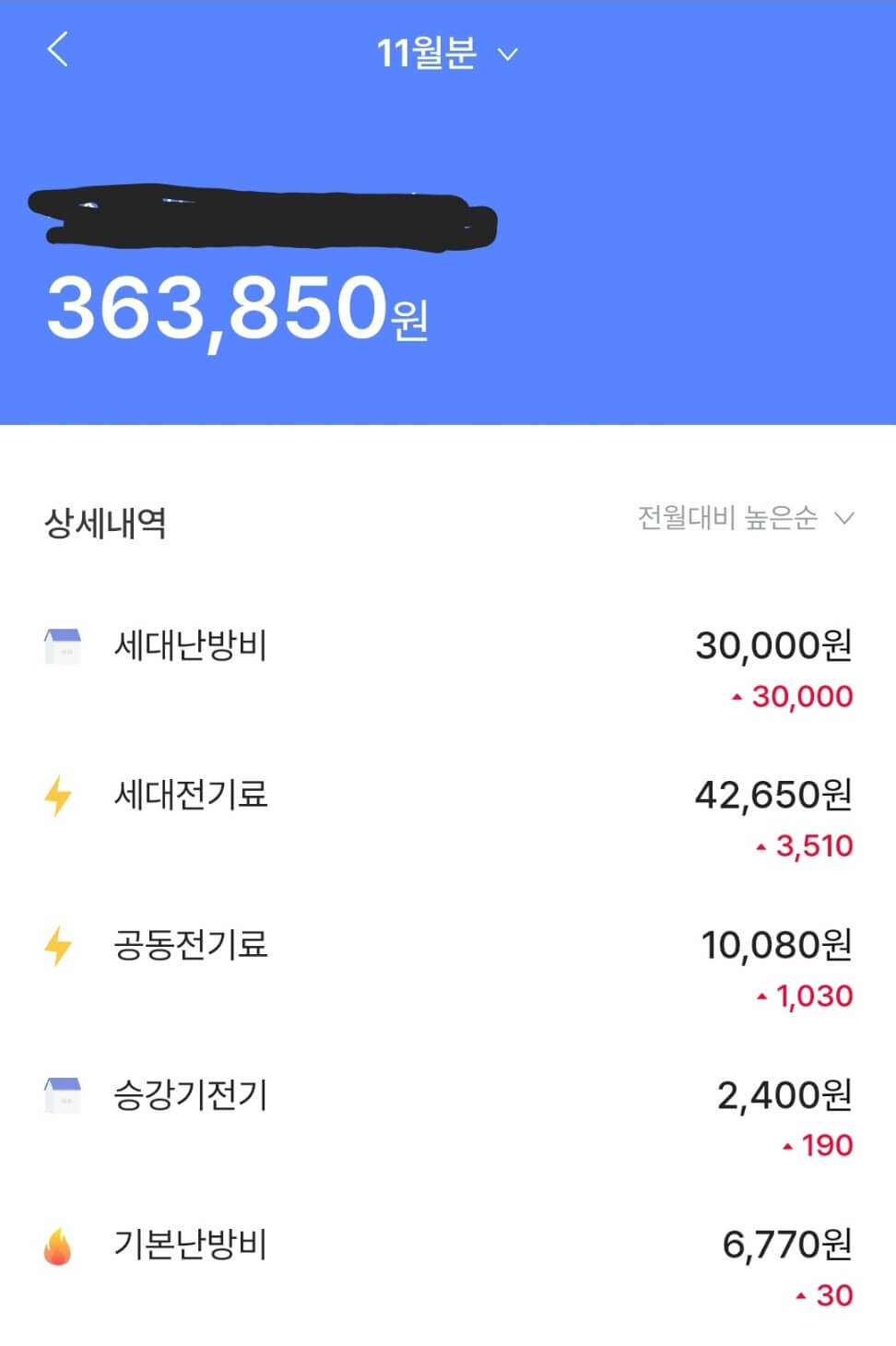
Task: Click the chevron next to 전월대비 높은순
Action: click(845, 520)
